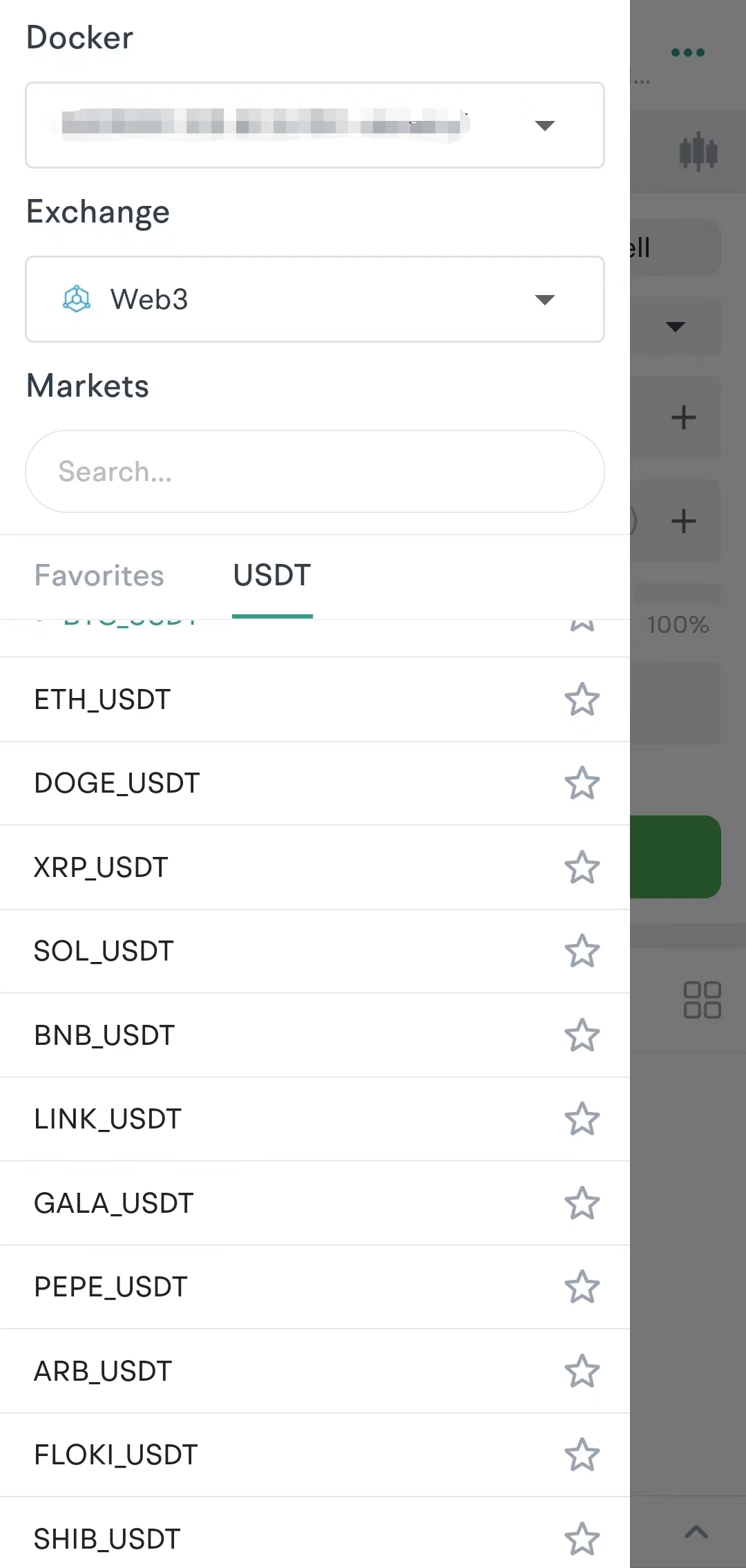Pick the GALA_USDT market
Screen dimensions: 746x1568
[114, 1203]
